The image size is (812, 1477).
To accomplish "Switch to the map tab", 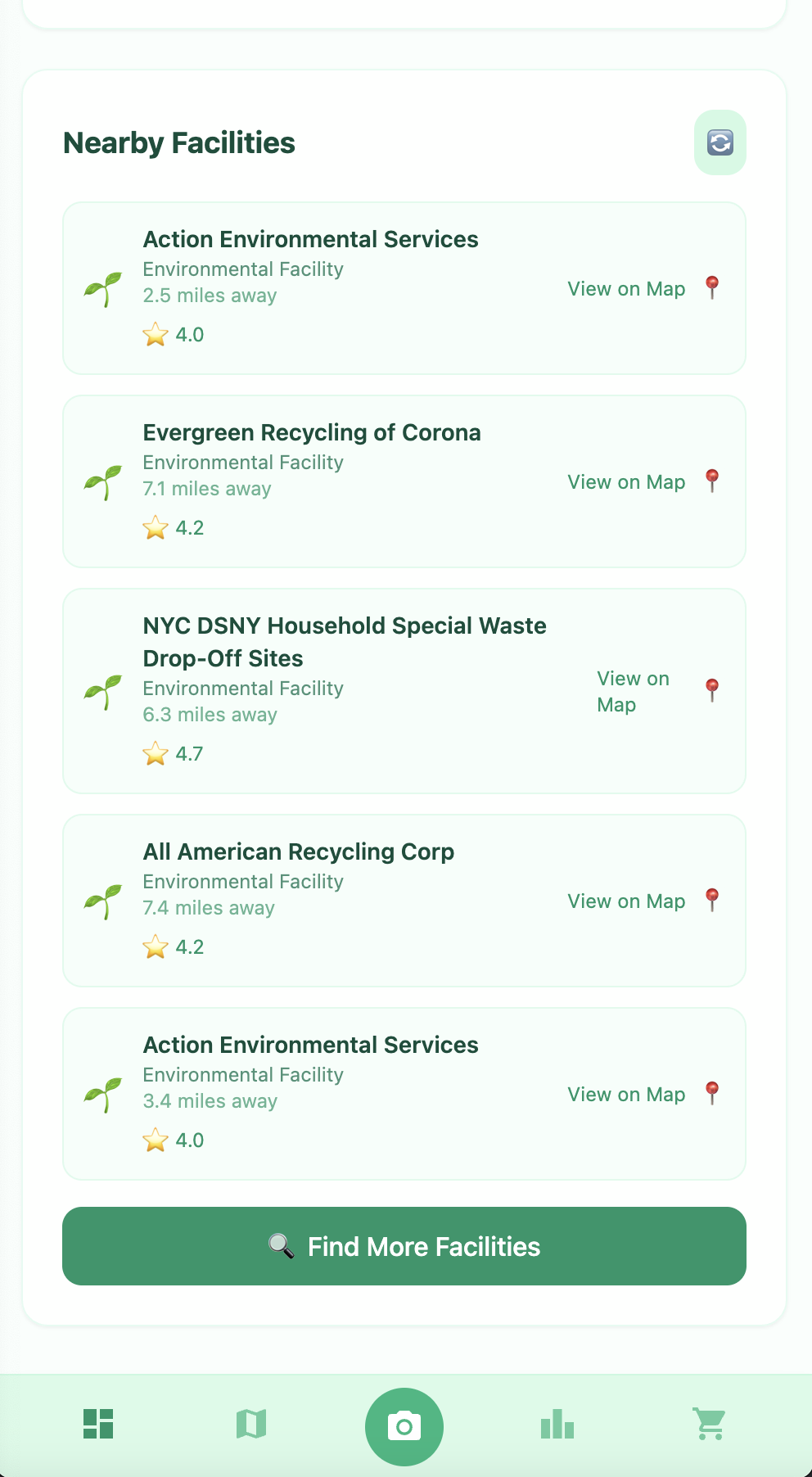I will pyautogui.click(x=251, y=1424).
